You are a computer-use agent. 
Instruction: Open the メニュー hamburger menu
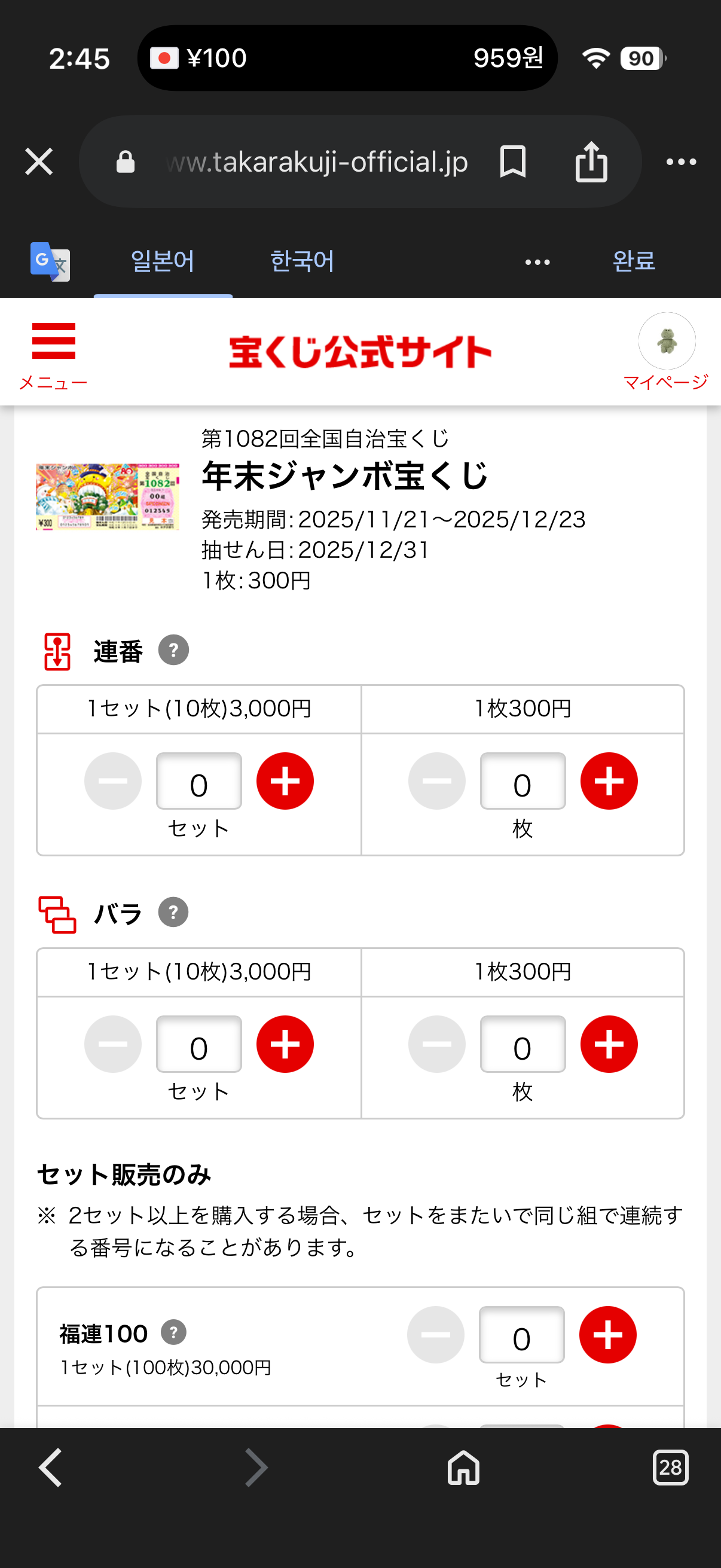pos(54,354)
